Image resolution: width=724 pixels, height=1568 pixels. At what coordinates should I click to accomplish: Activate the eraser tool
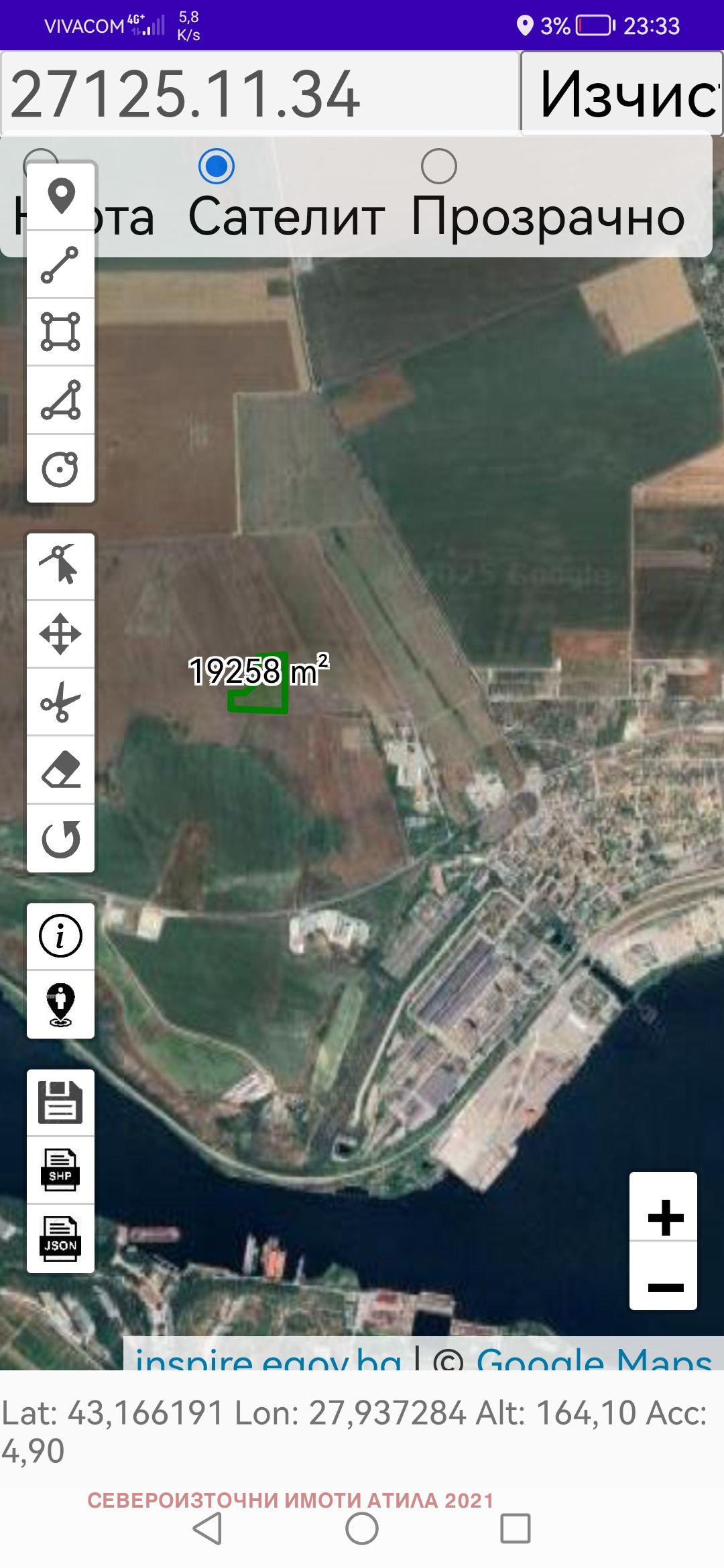pyautogui.click(x=61, y=770)
